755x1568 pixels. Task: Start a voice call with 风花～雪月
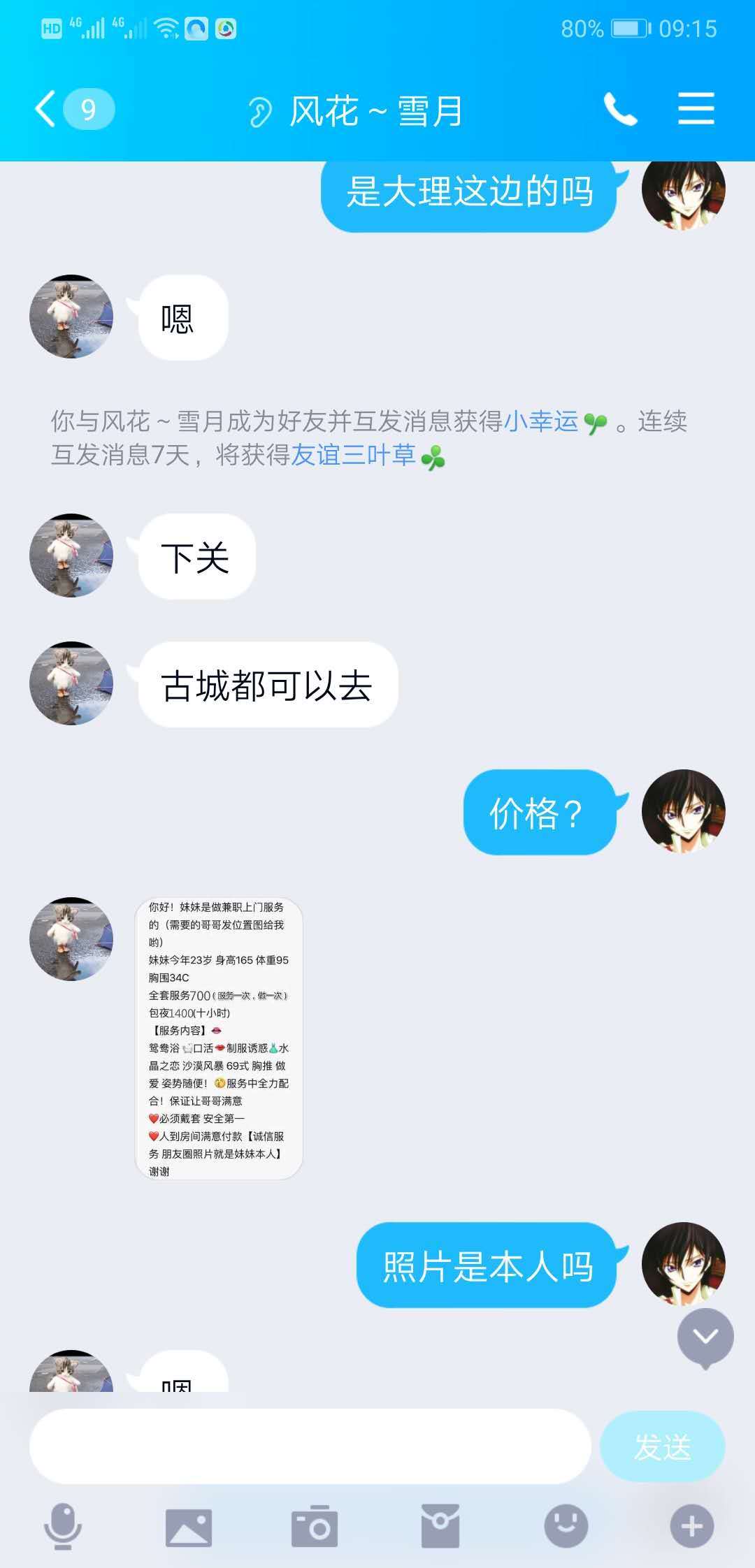(x=620, y=110)
